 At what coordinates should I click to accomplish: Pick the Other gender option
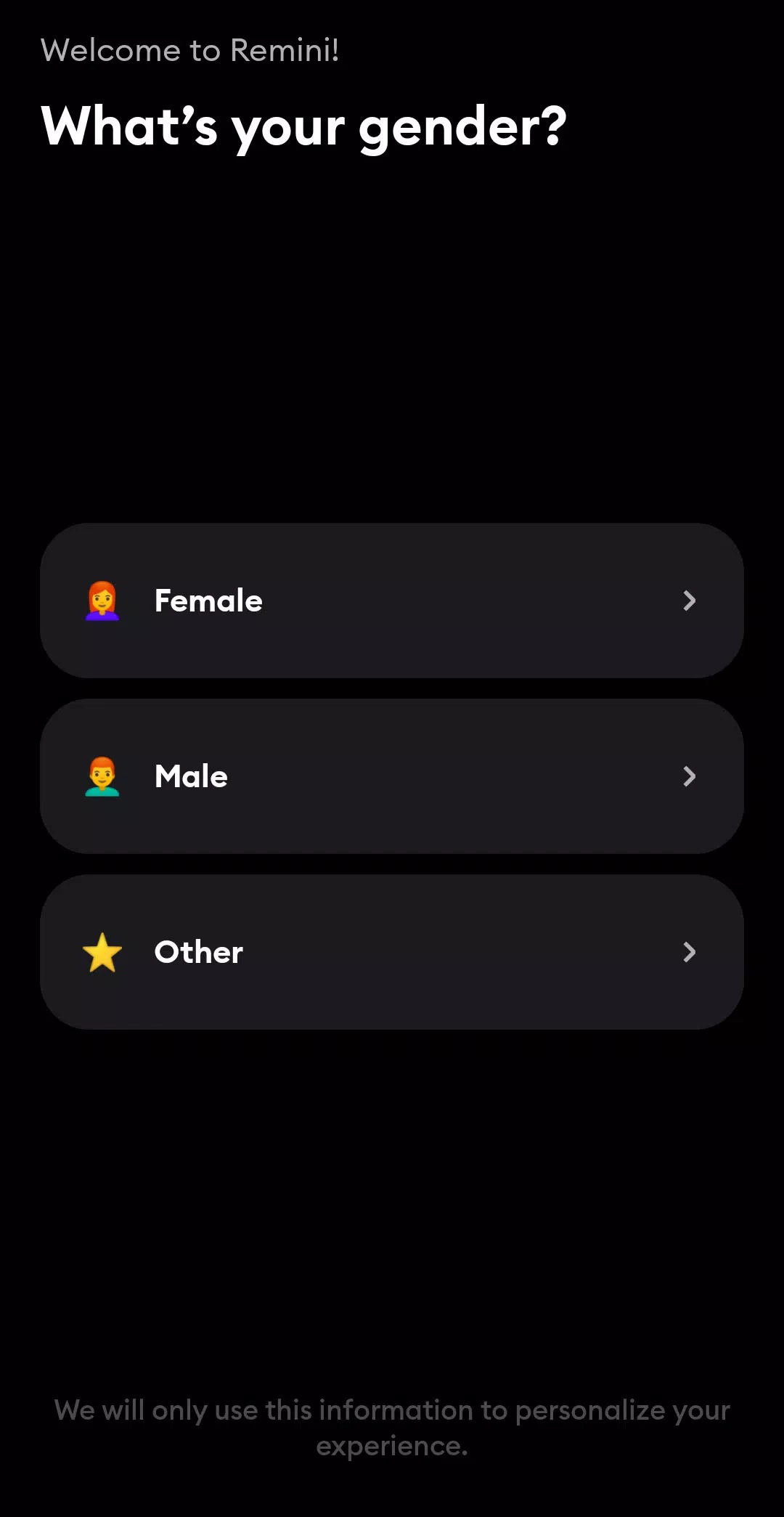(x=392, y=952)
